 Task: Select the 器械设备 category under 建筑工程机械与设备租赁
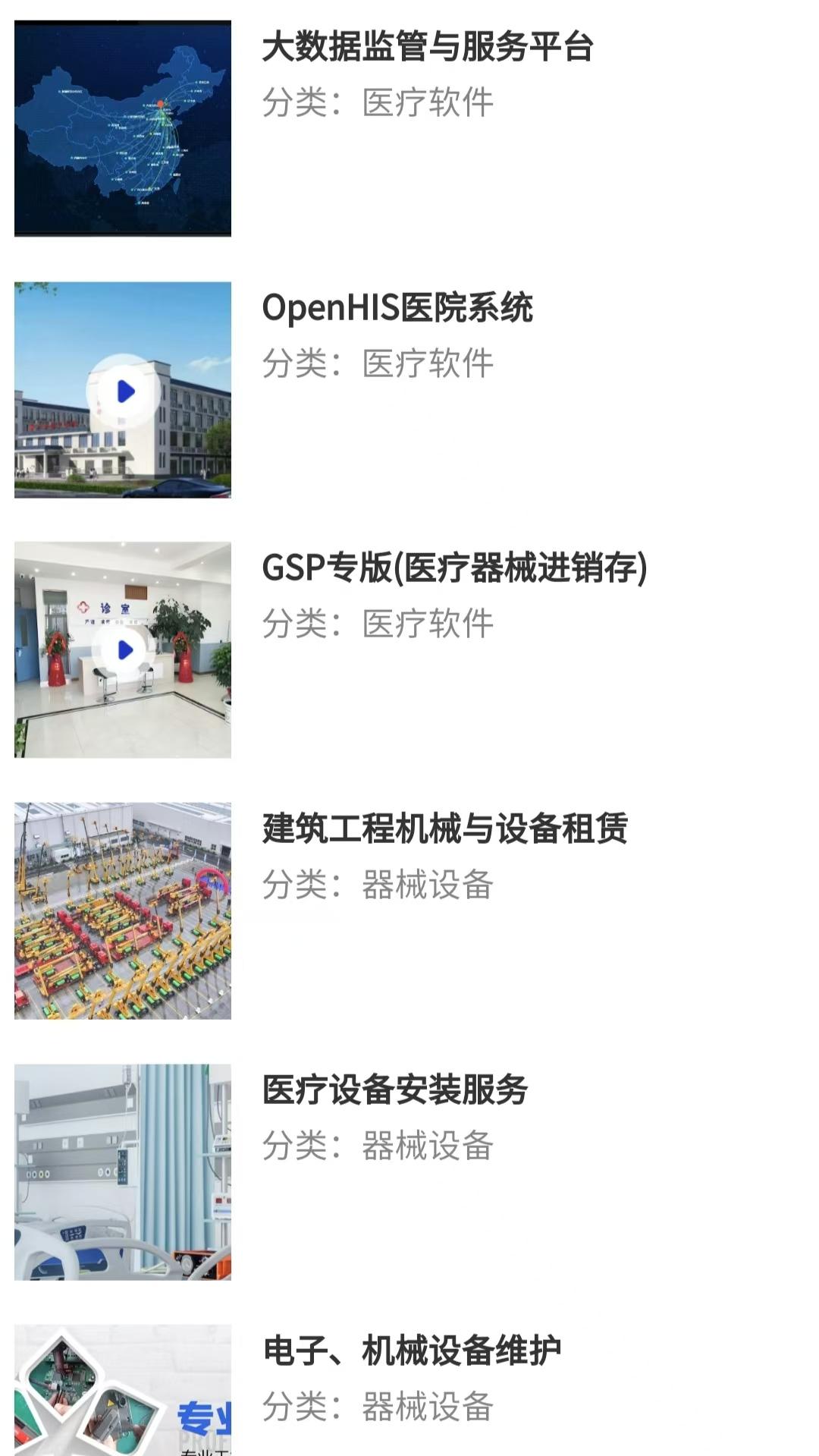pos(378,886)
